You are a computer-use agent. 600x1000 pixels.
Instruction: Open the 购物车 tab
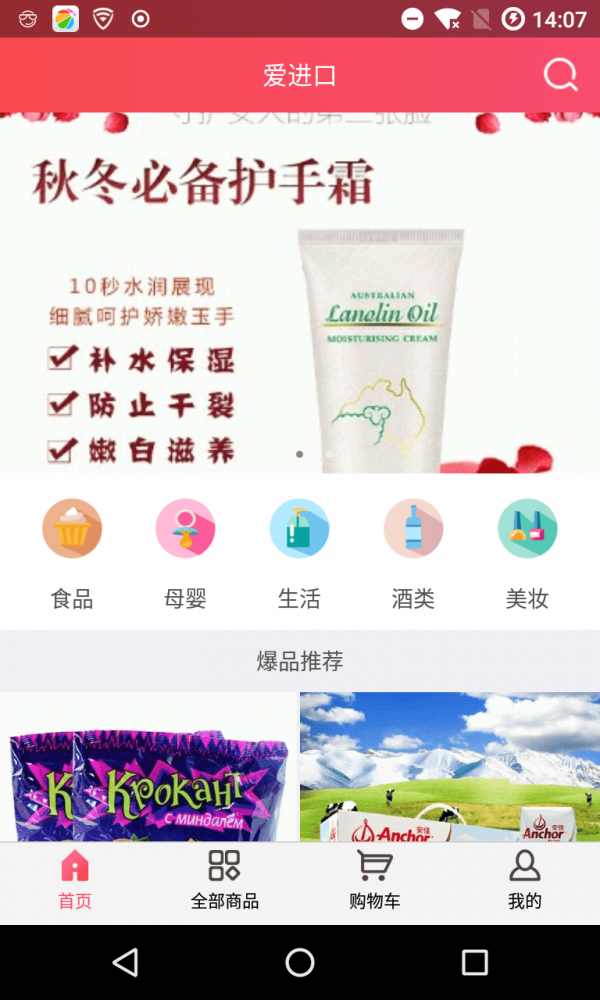coord(375,881)
